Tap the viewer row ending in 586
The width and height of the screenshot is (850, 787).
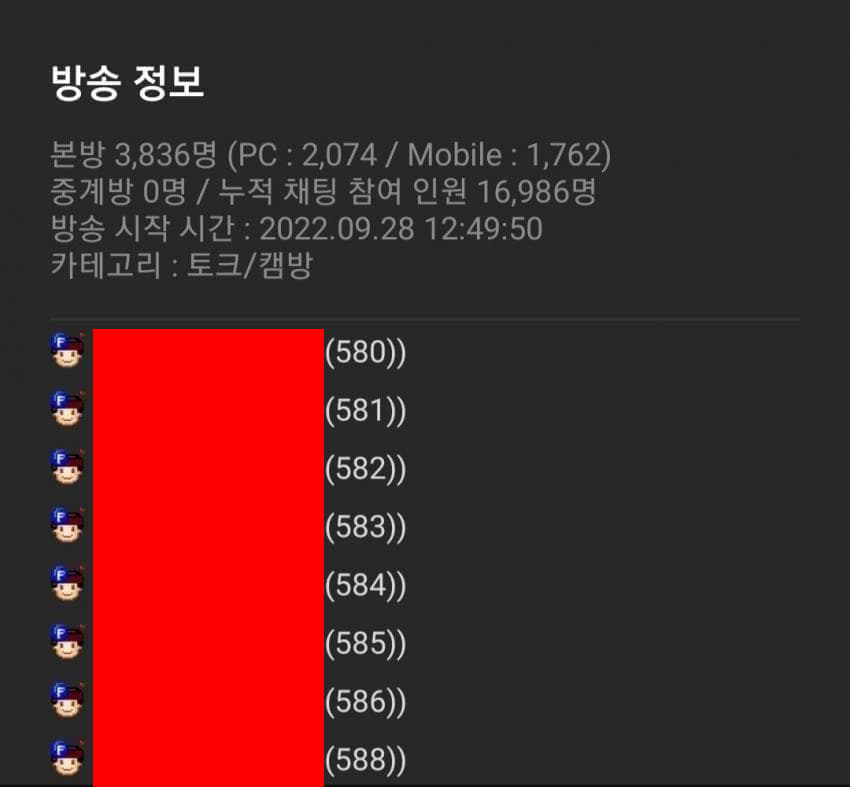pyautogui.click(x=365, y=702)
